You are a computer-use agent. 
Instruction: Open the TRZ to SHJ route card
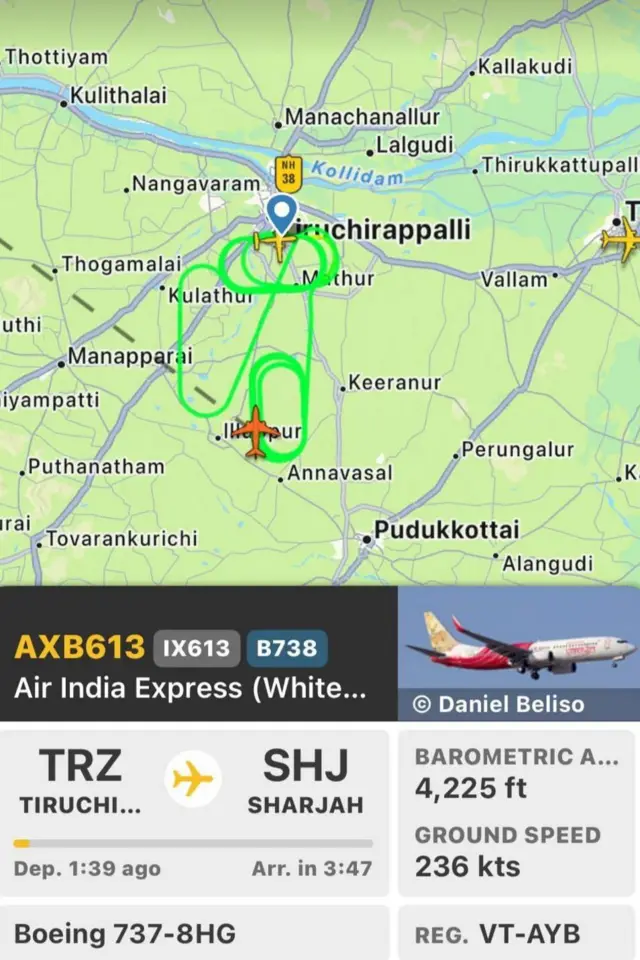point(193,812)
